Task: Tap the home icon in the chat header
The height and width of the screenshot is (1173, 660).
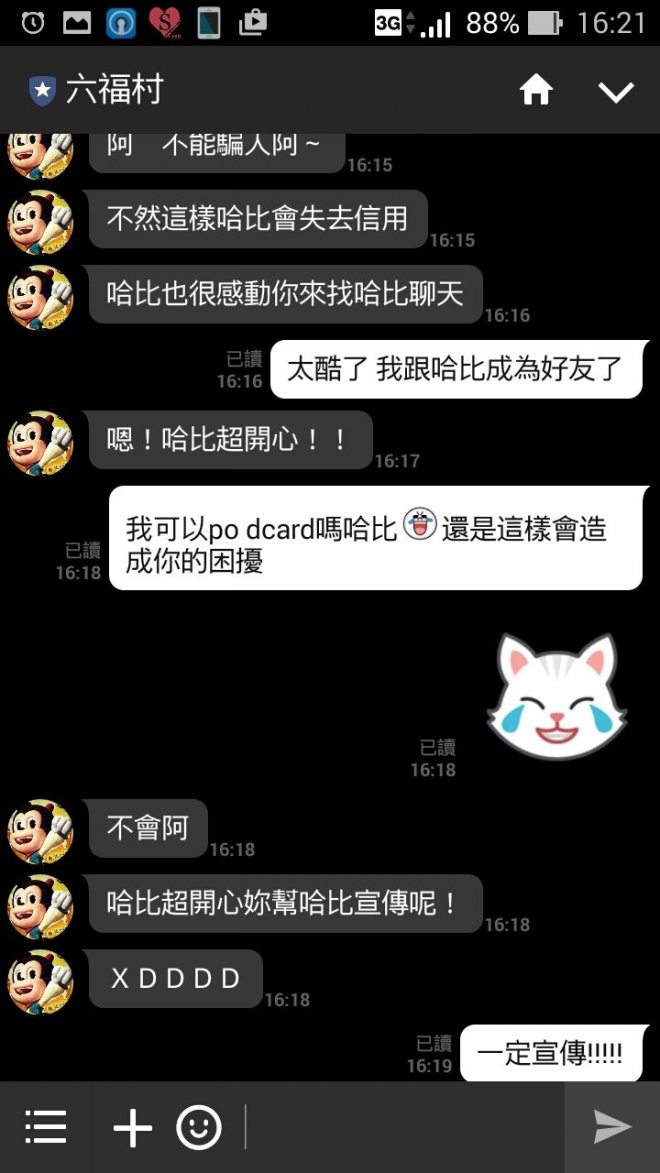Action: [x=536, y=92]
